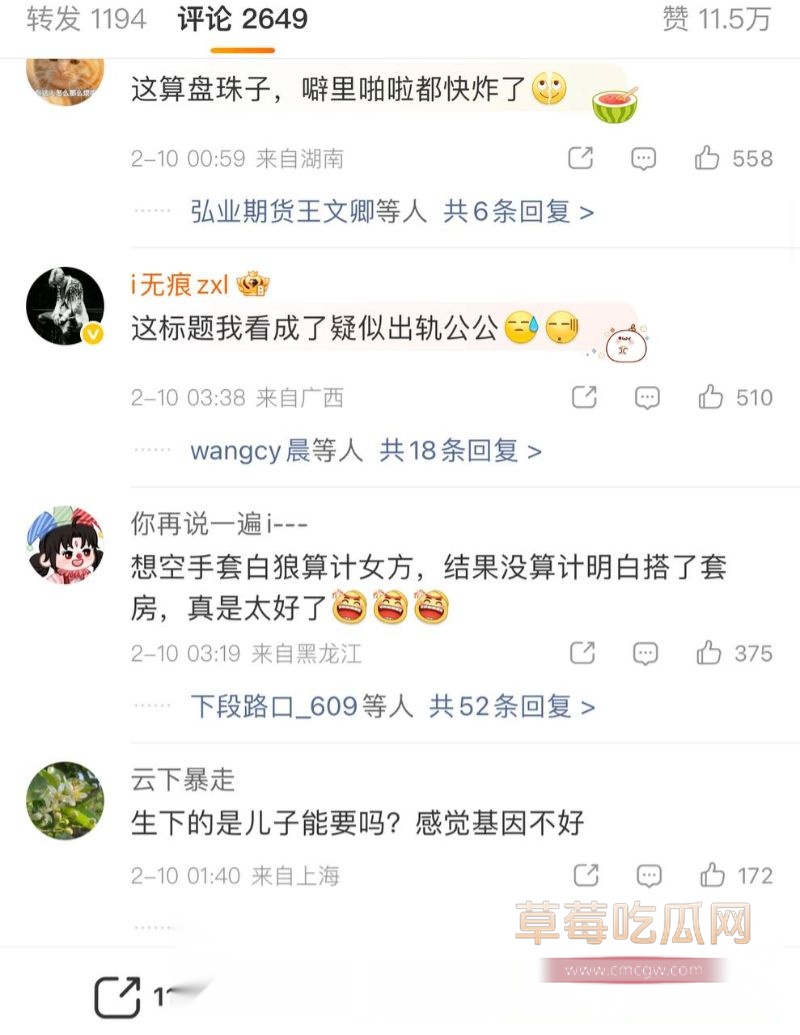Toggle like on the comment with 375 likes

[709, 652]
